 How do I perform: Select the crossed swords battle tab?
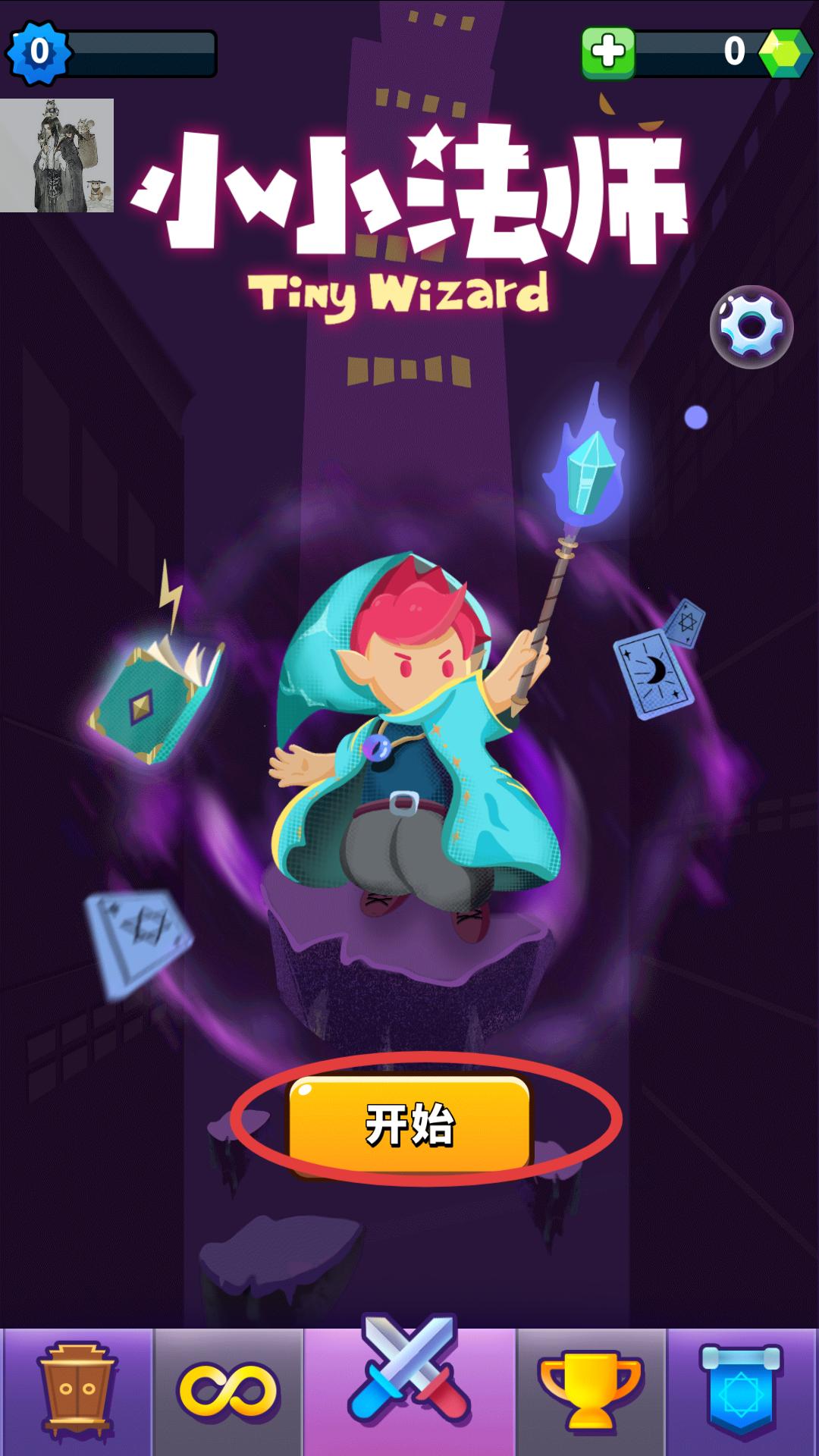point(409,1380)
